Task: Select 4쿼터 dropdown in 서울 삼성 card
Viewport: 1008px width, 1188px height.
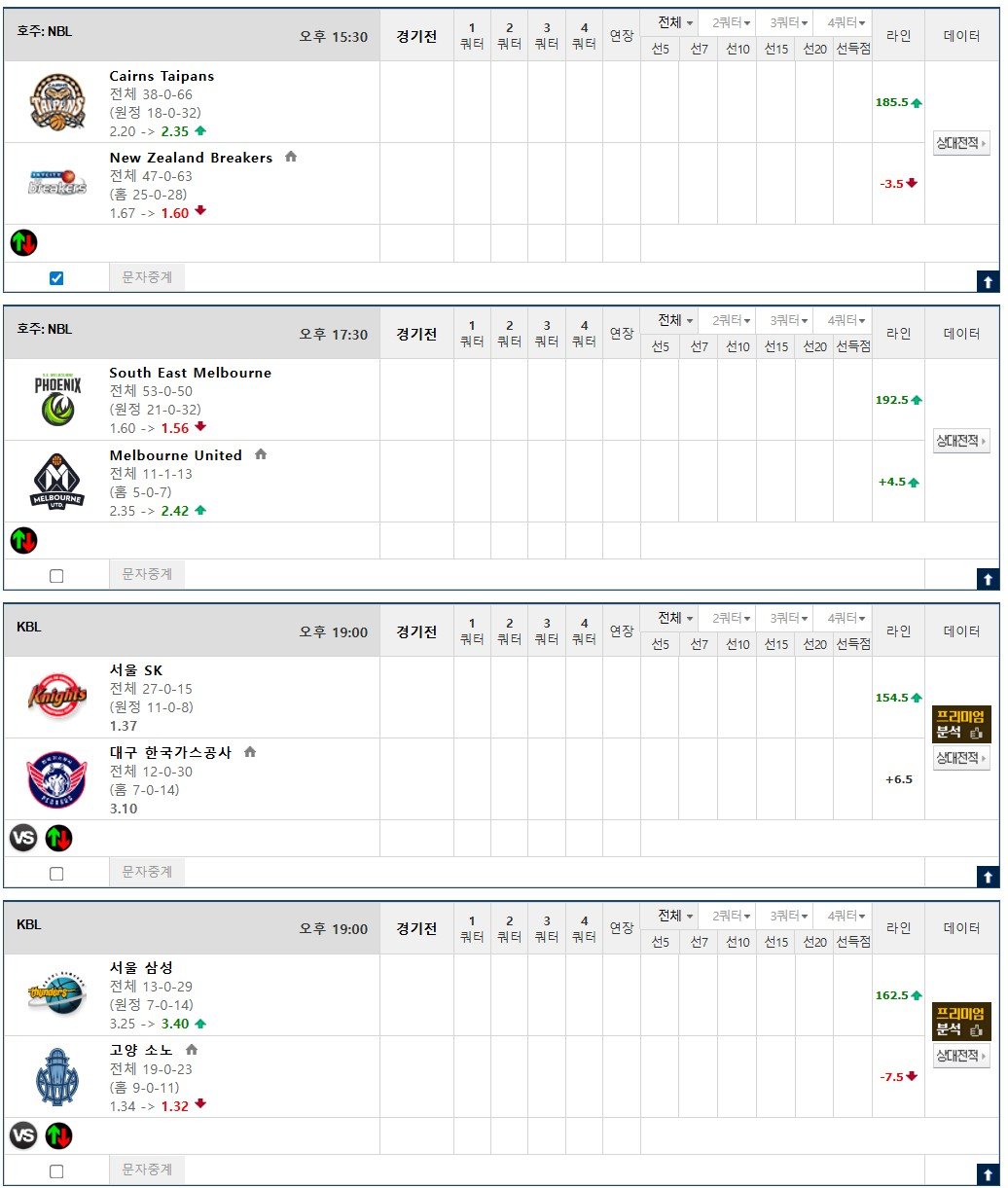Action: [846, 916]
